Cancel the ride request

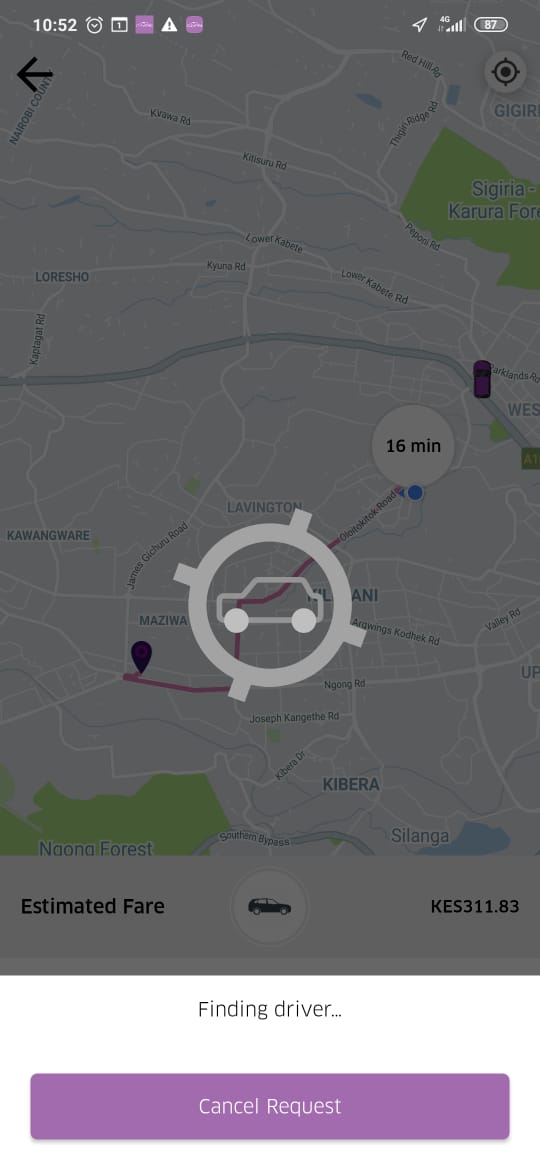pos(270,1106)
